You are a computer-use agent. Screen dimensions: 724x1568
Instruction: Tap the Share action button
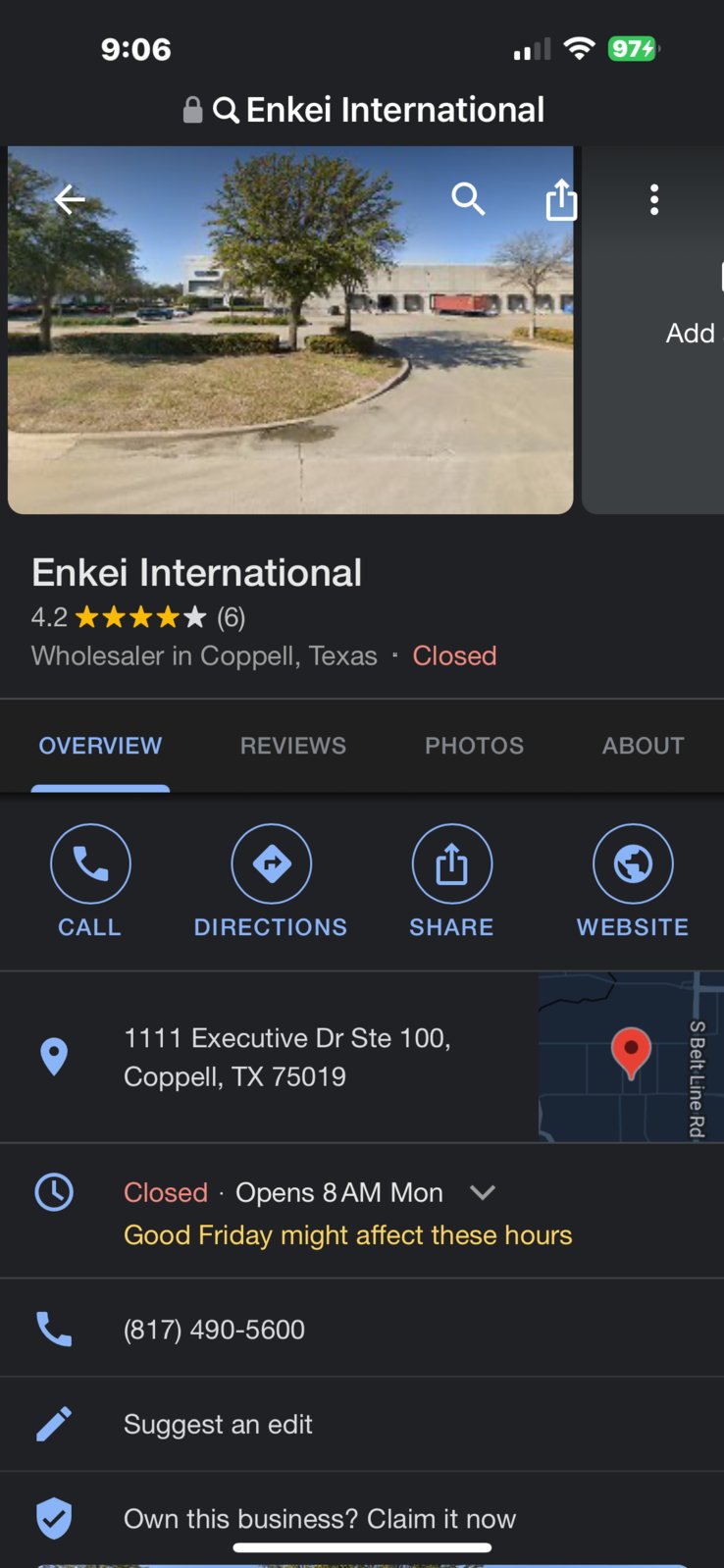point(451,880)
